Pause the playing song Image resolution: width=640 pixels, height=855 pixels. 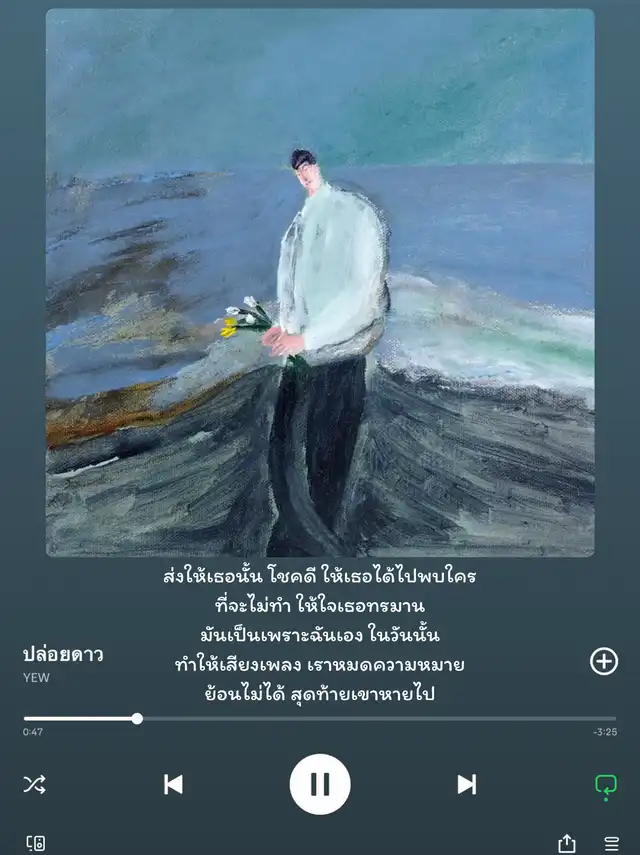click(320, 784)
